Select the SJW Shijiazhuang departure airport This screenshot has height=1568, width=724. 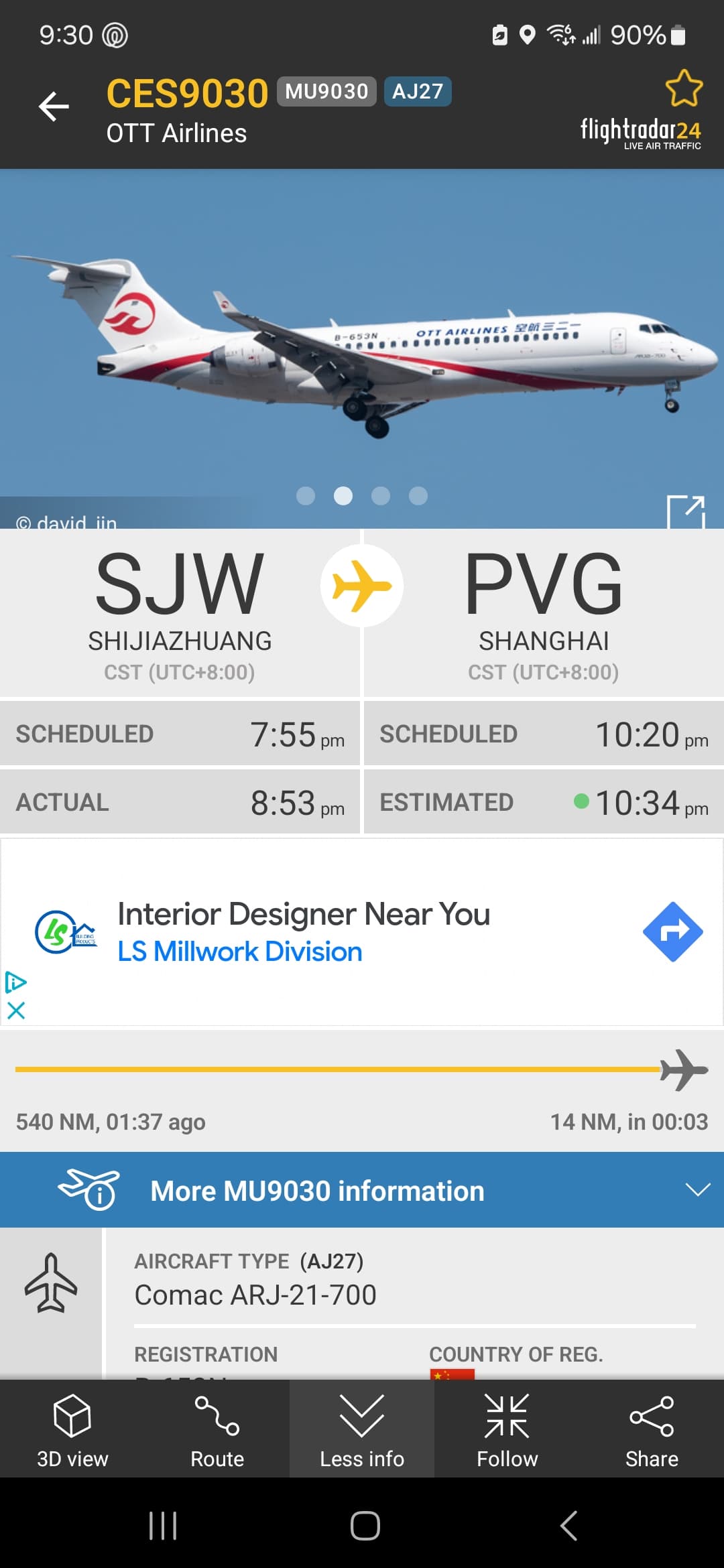tap(180, 610)
